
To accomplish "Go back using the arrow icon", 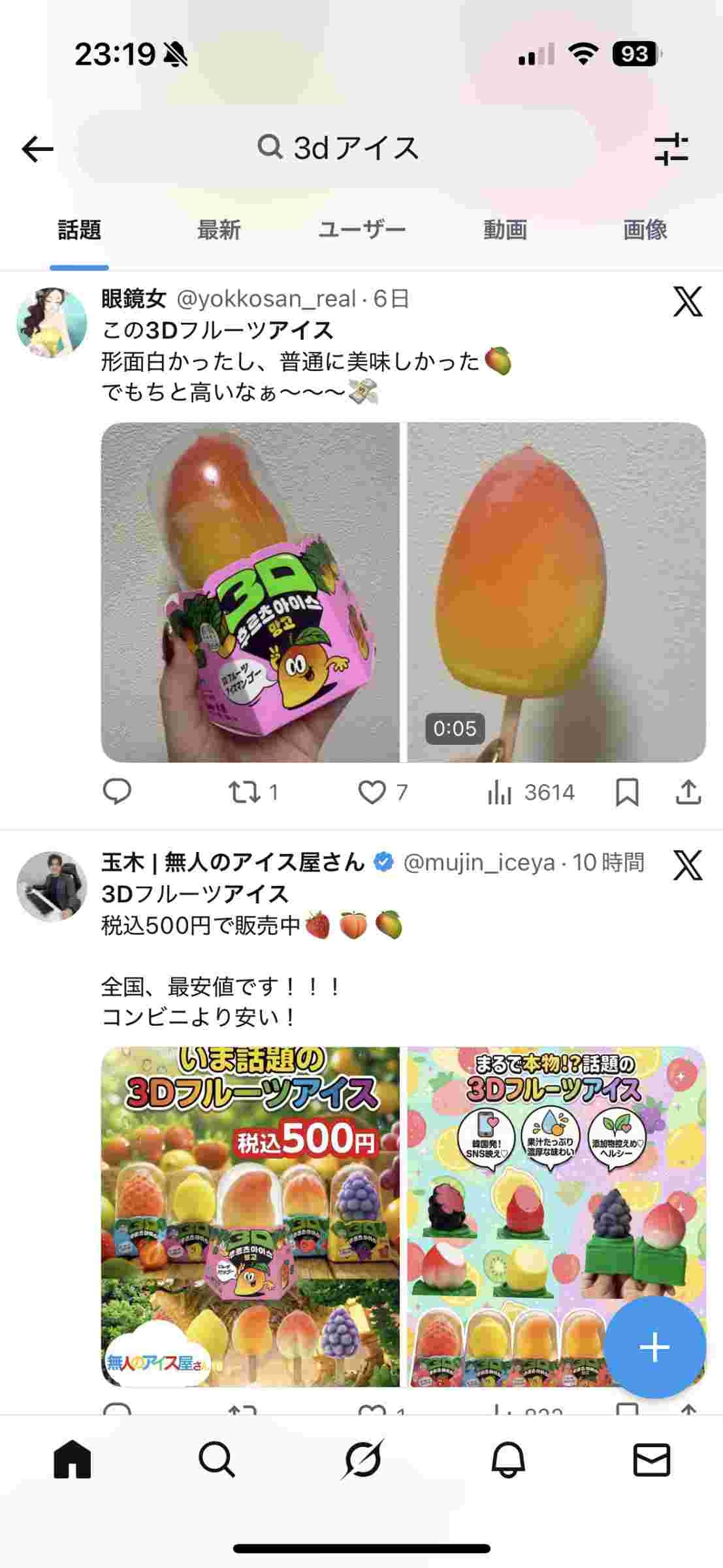I will click(x=37, y=149).
